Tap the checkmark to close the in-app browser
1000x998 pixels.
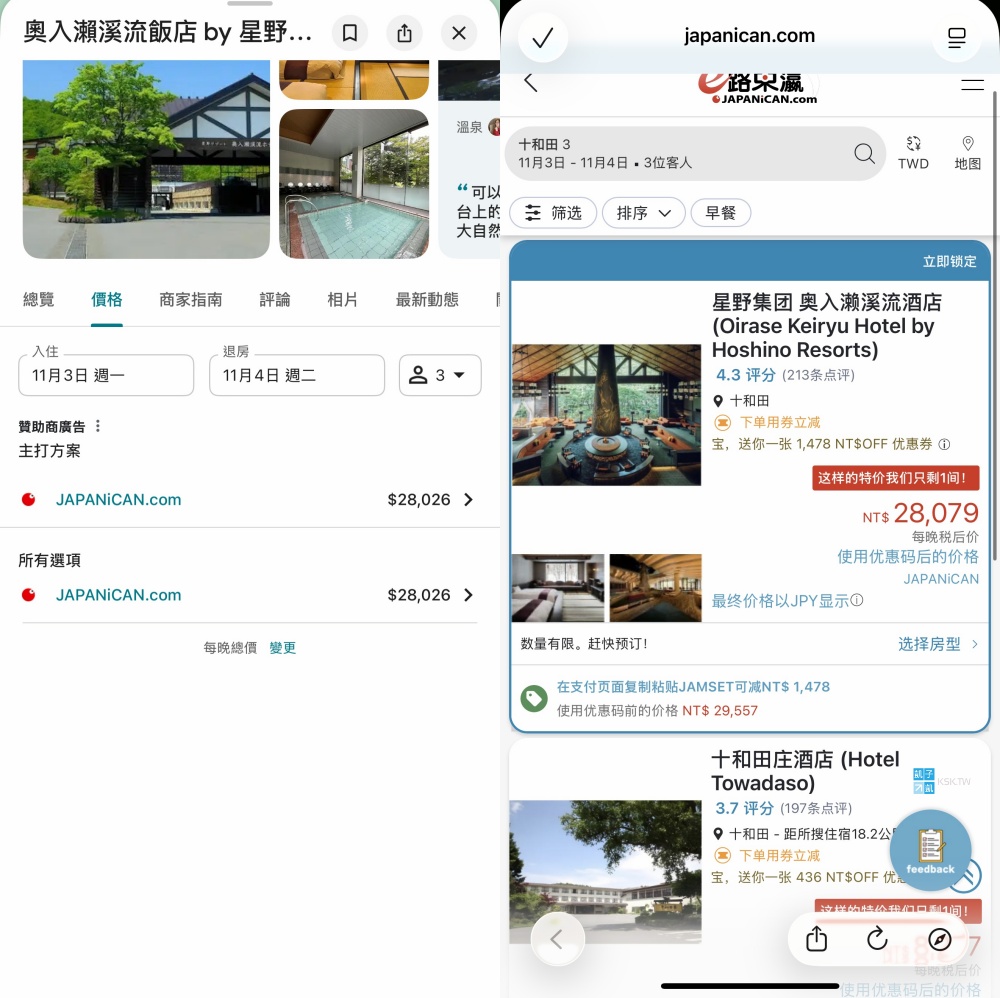click(x=543, y=39)
